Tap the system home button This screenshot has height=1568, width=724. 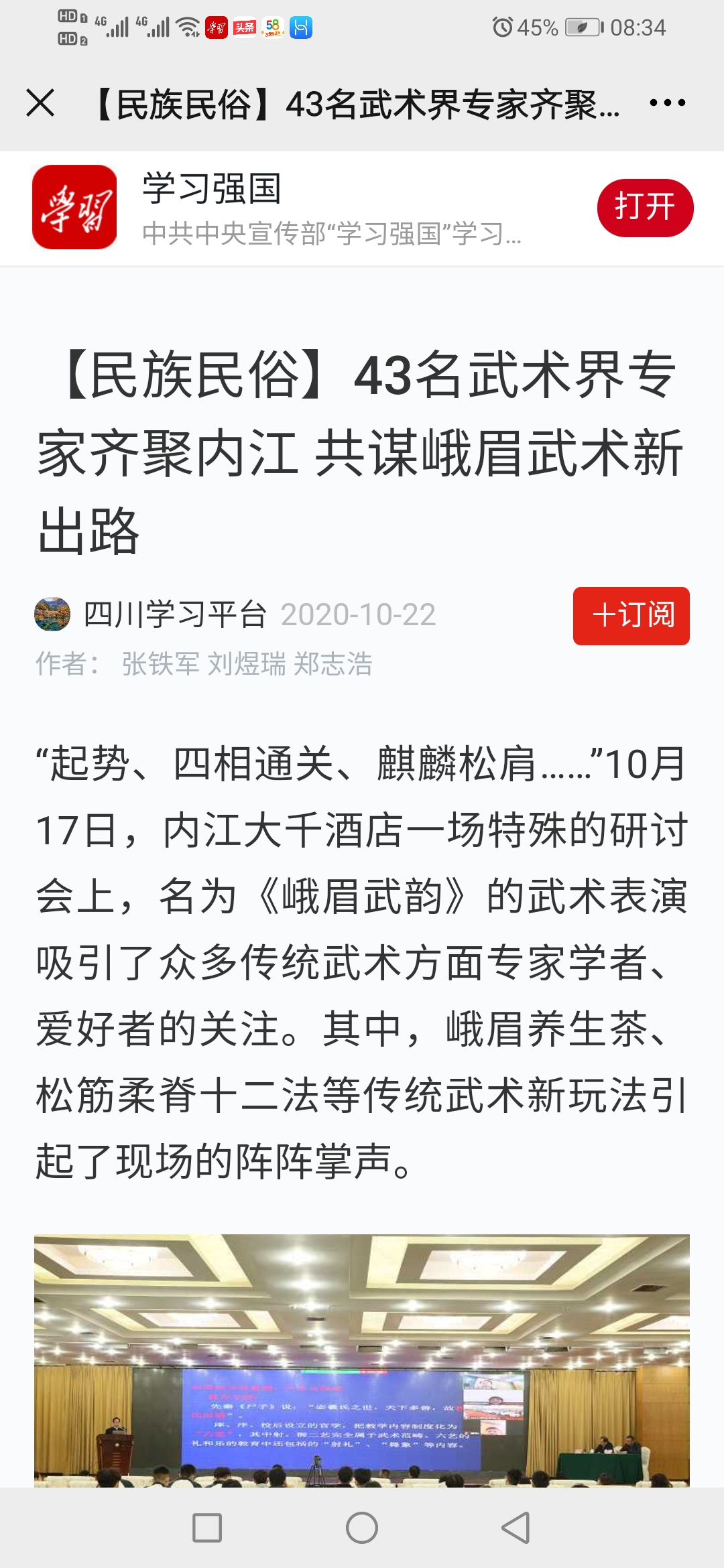pyautogui.click(x=362, y=1528)
